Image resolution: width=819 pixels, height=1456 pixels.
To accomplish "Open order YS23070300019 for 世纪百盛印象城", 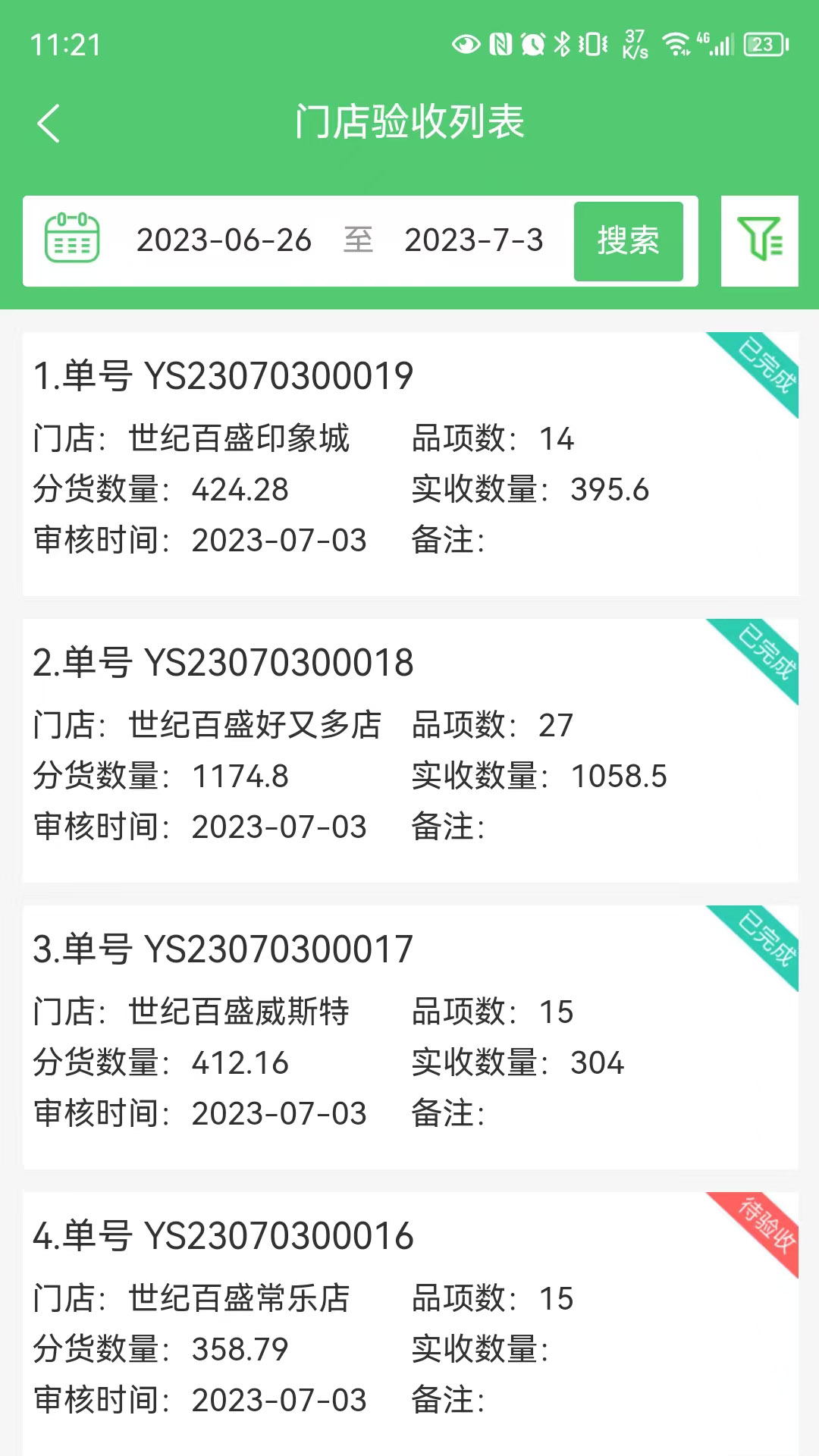I will click(409, 463).
